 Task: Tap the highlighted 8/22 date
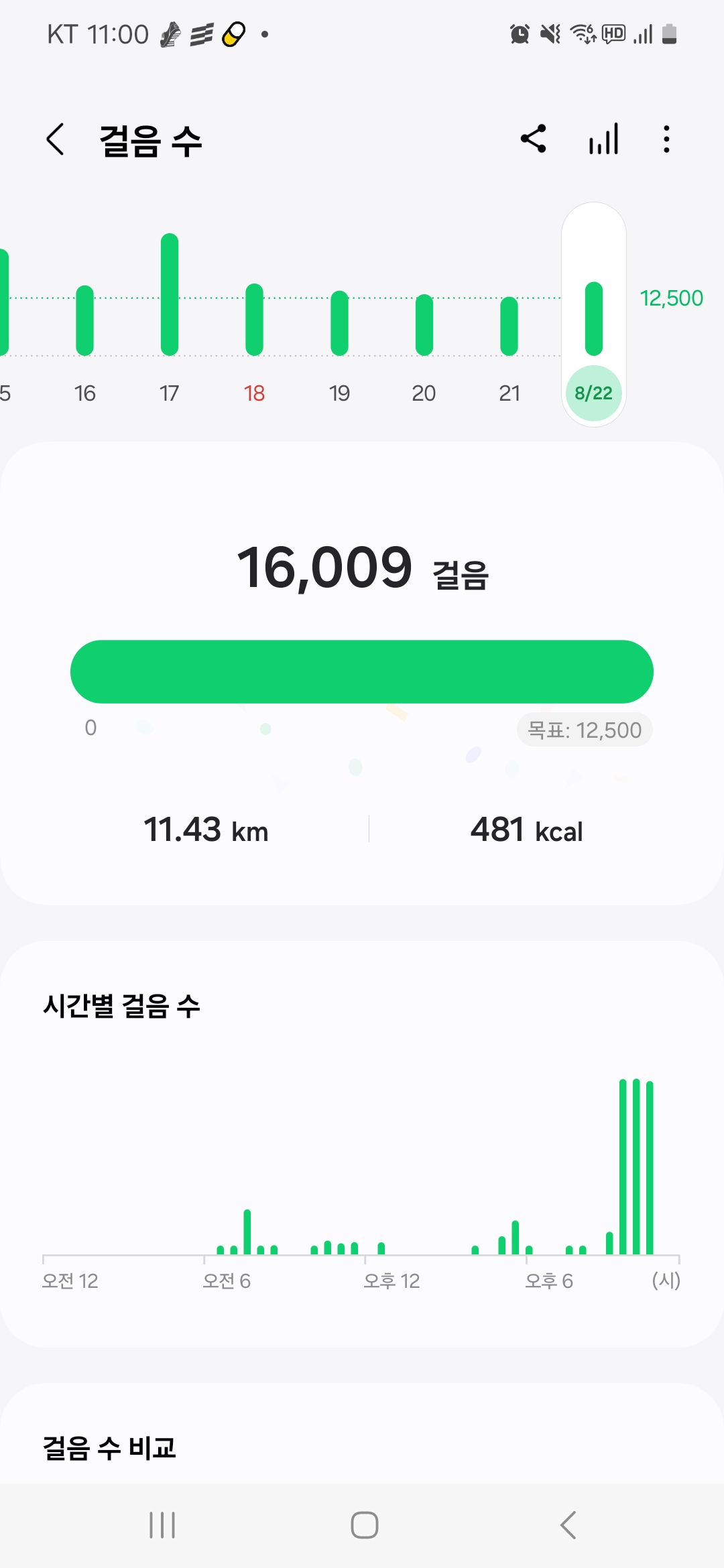(593, 393)
